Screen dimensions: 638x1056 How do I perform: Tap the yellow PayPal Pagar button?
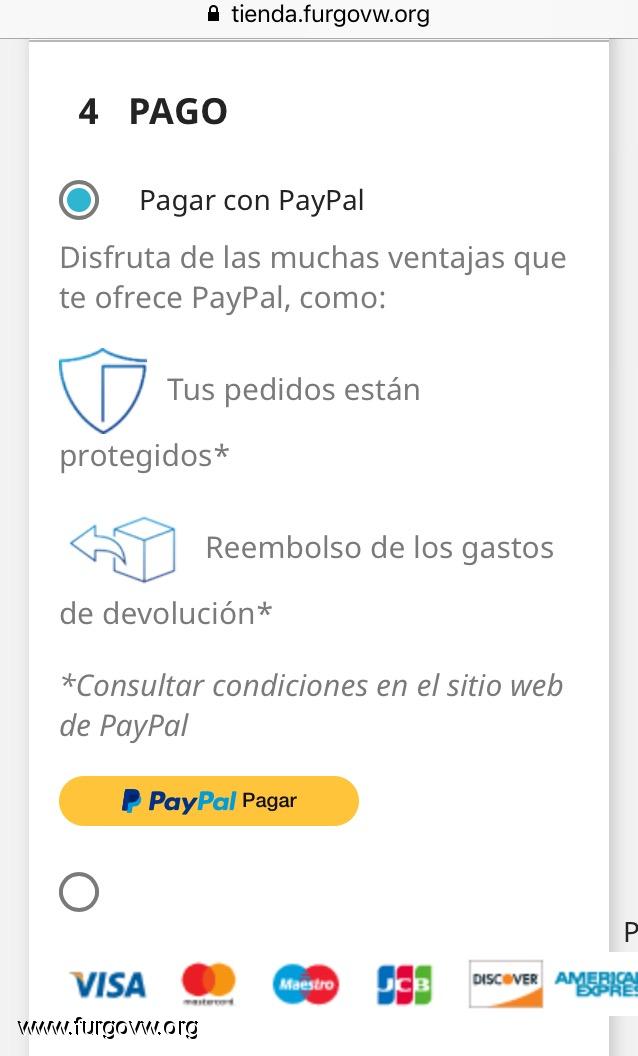pyautogui.click(x=209, y=801)
